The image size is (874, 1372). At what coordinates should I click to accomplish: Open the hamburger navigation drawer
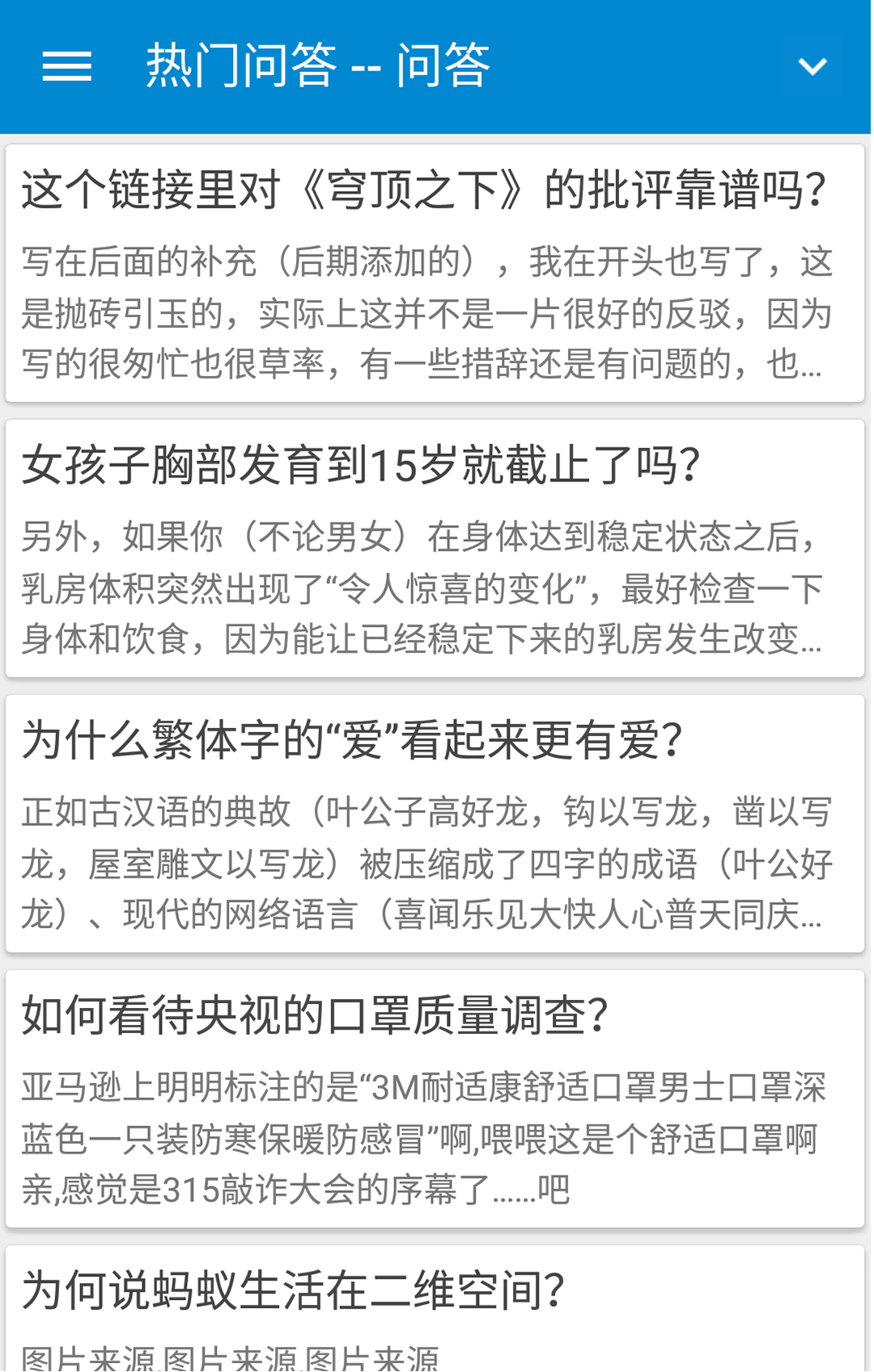click(66, 66)
